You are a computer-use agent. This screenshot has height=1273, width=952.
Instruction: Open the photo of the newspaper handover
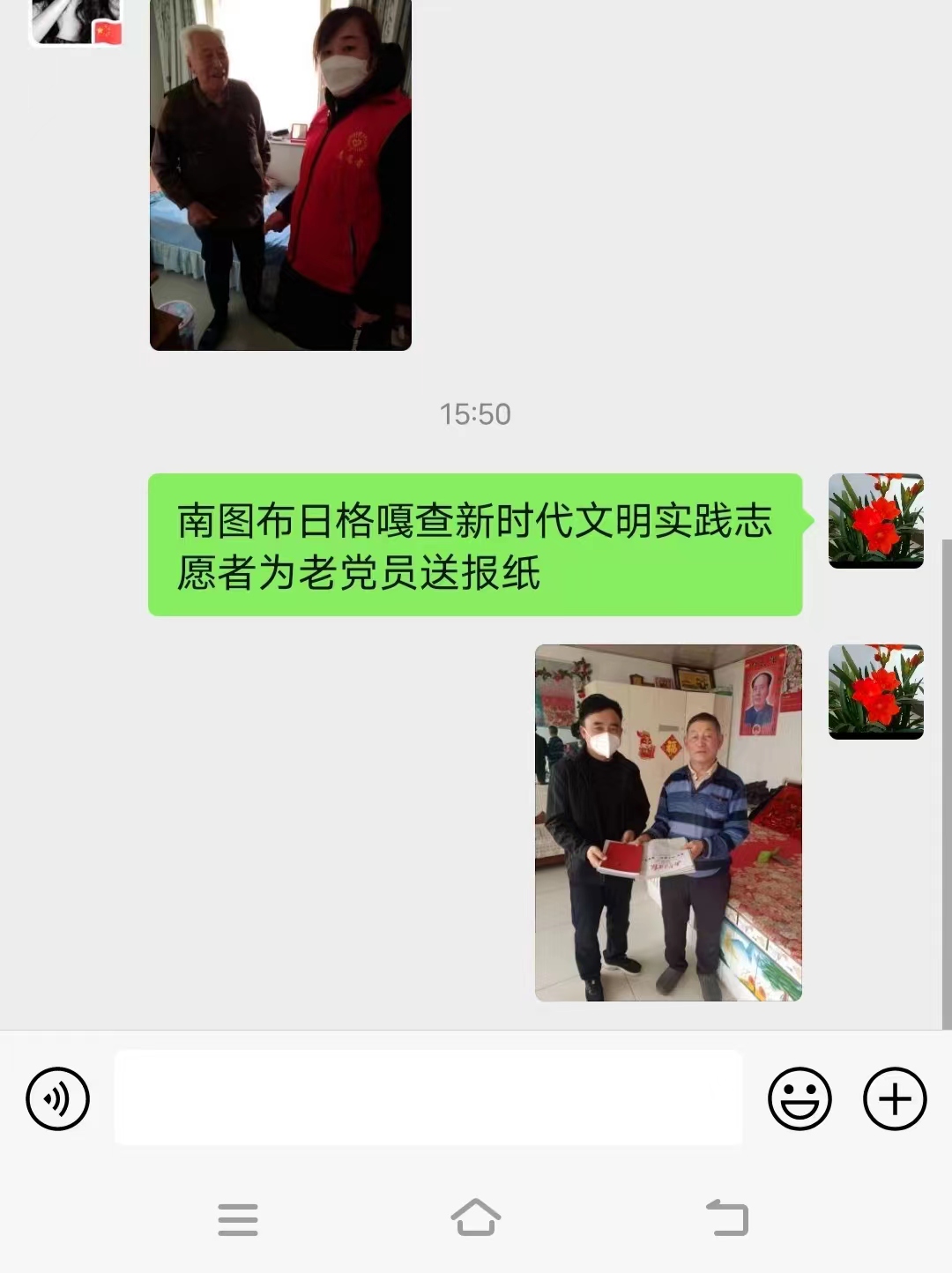[668, 823]
